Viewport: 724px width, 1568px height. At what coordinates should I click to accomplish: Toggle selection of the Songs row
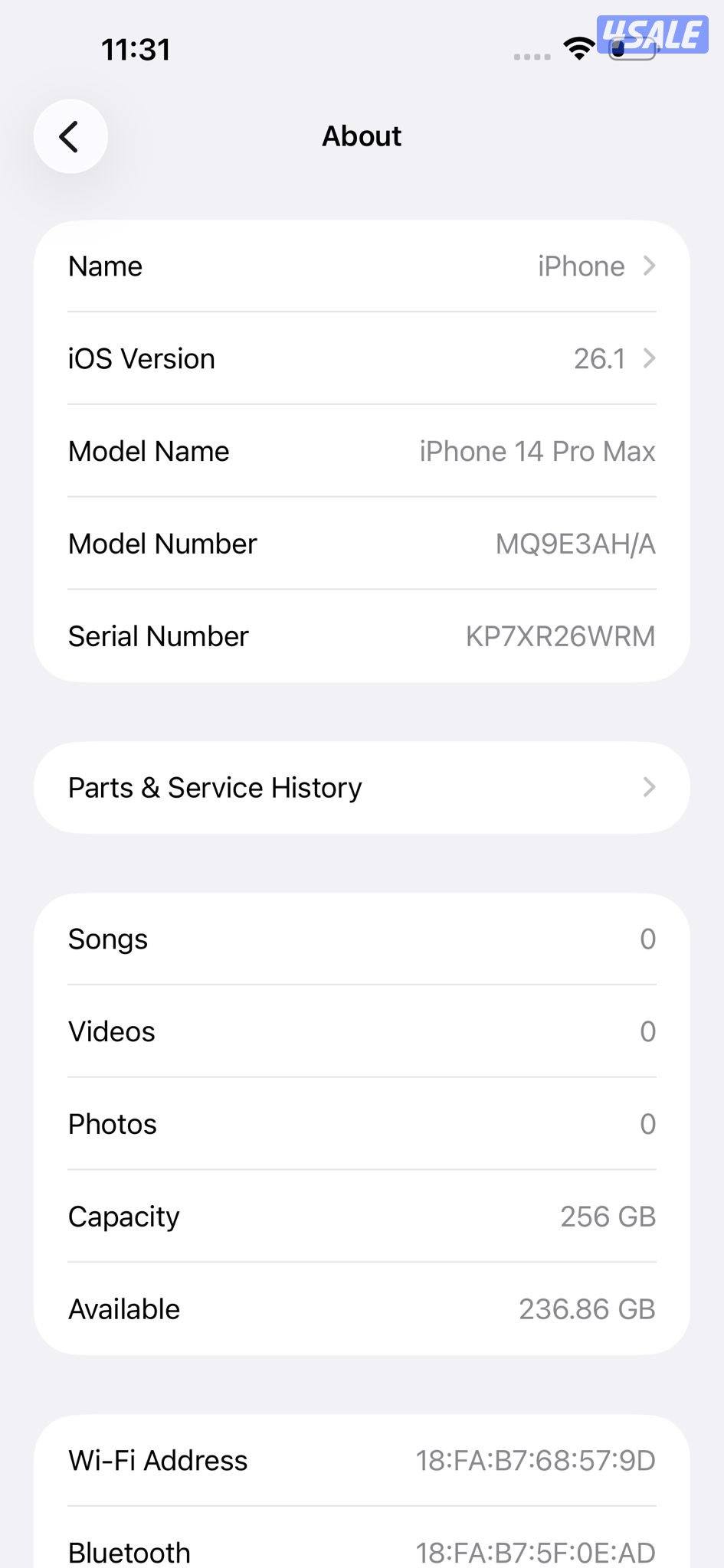pyautogui.click(x=362, y=939)
